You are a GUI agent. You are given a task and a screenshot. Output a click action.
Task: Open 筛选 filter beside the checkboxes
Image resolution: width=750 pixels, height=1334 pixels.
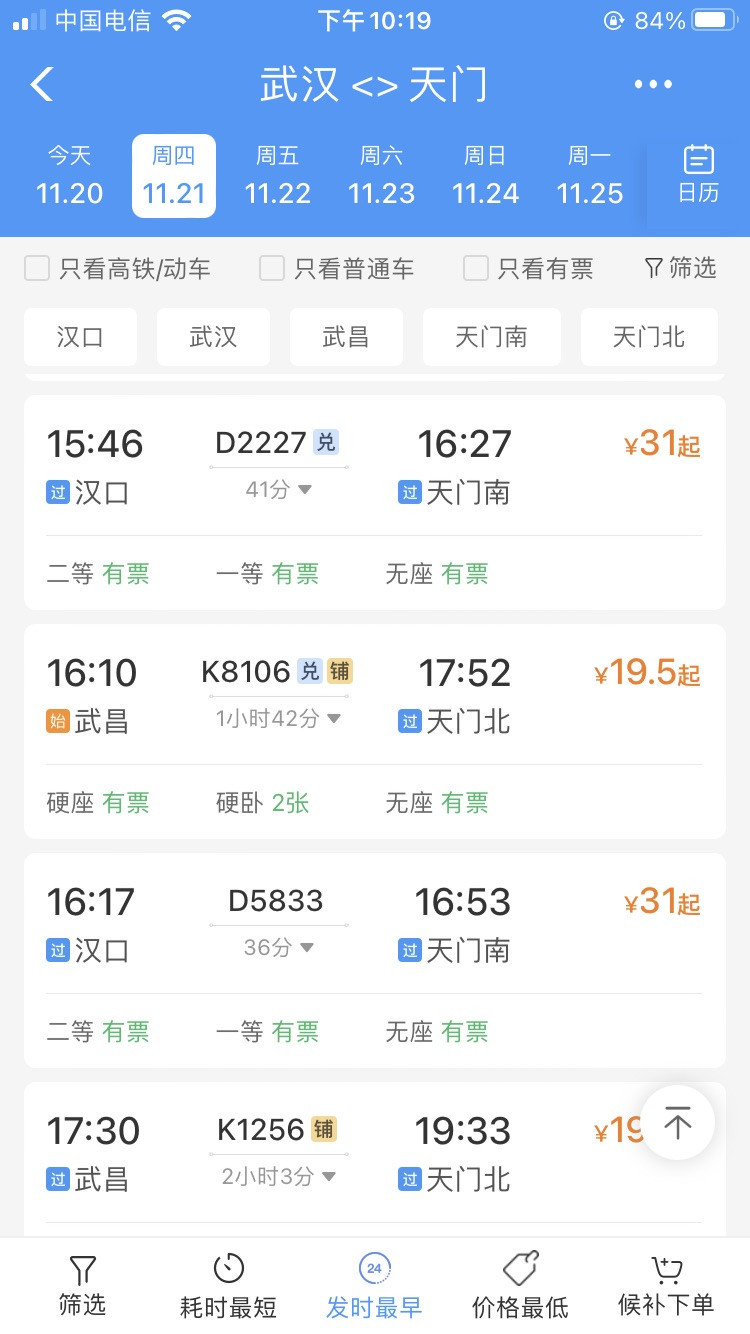coord(680,268)
